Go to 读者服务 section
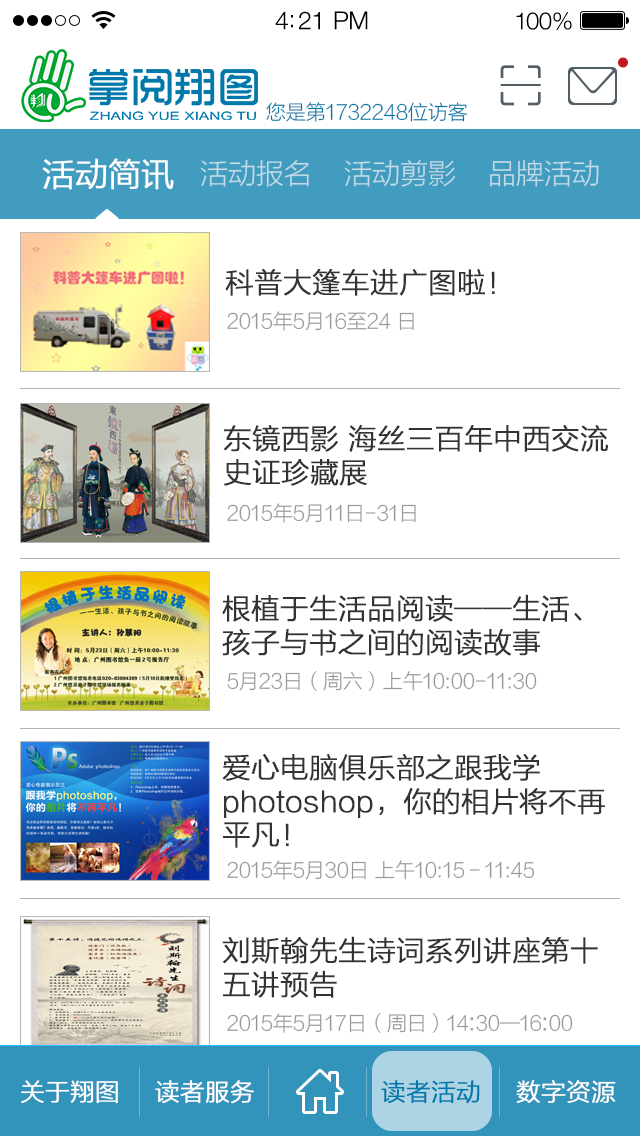Image resolution: width=640 pixels, height=1136 pixels. 205,1092
